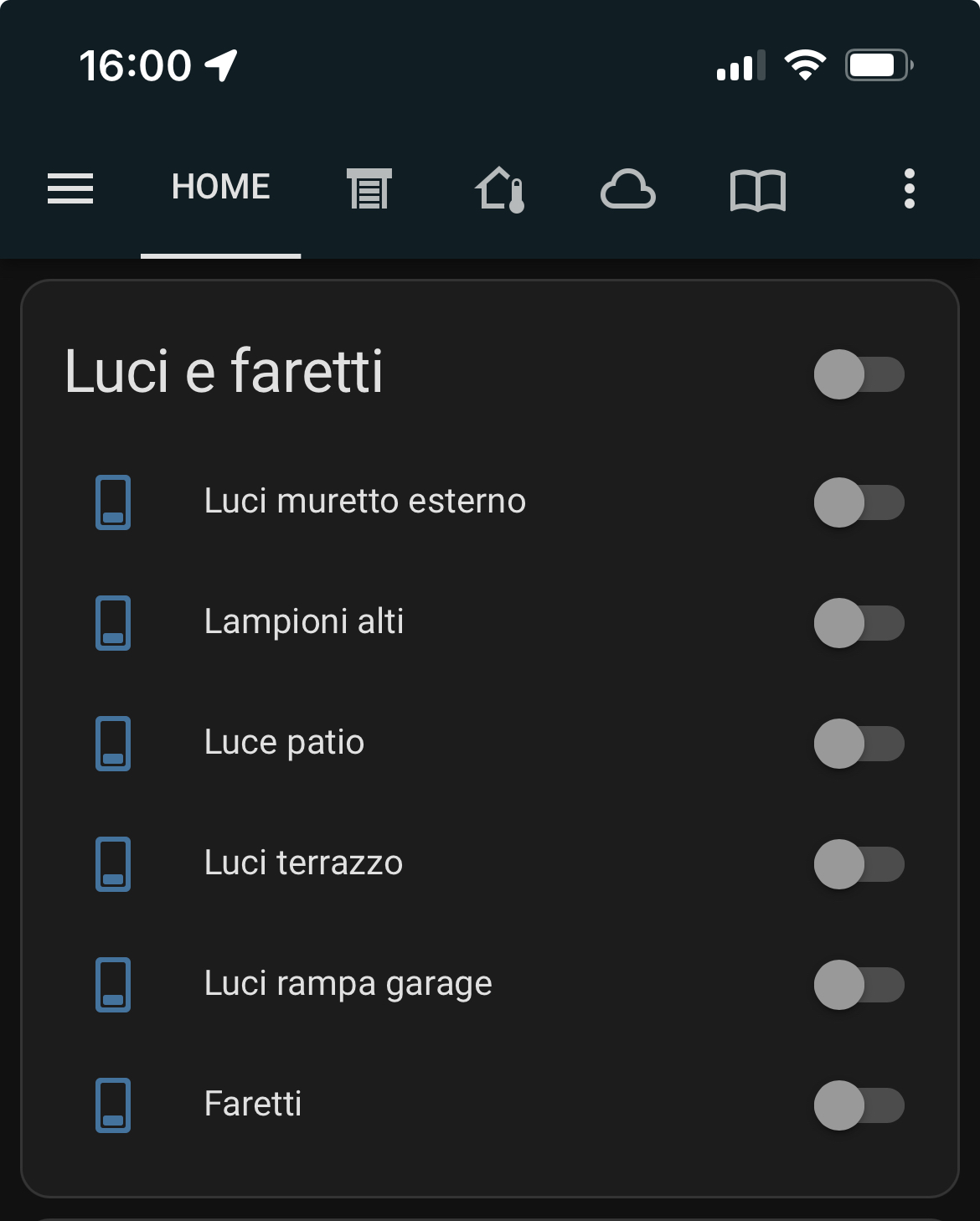Turn on Luci rampa garage
This screenshot has width=980, height=1221.
(859, 986)
